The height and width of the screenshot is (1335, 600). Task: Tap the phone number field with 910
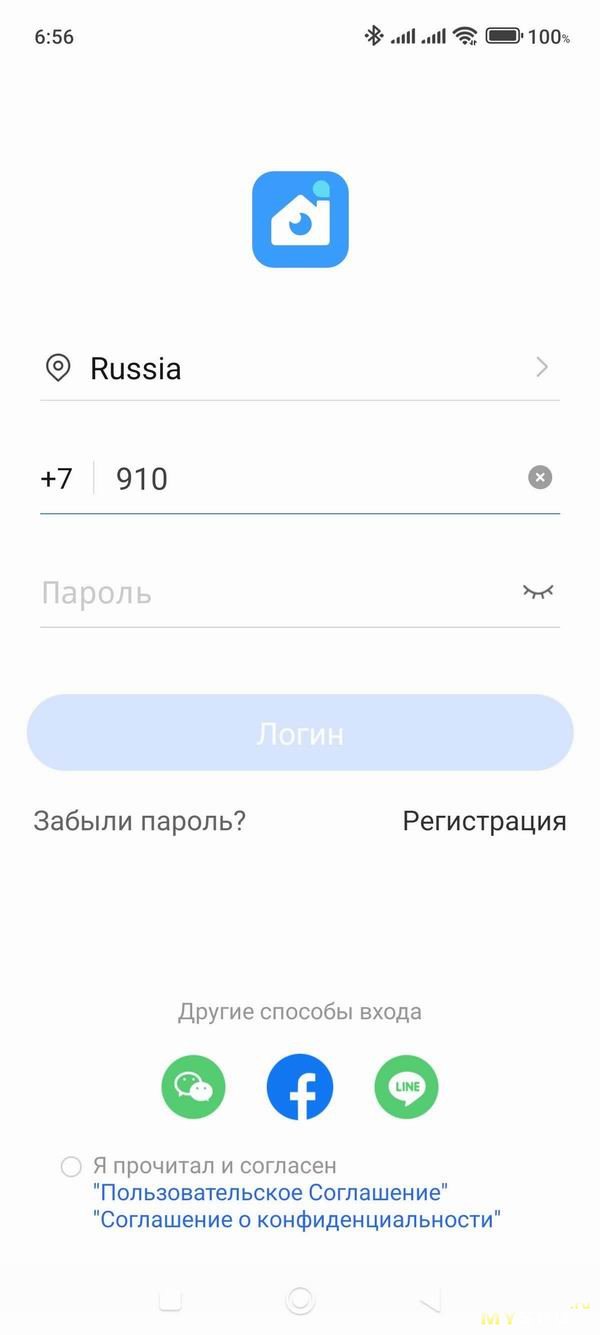310,479
